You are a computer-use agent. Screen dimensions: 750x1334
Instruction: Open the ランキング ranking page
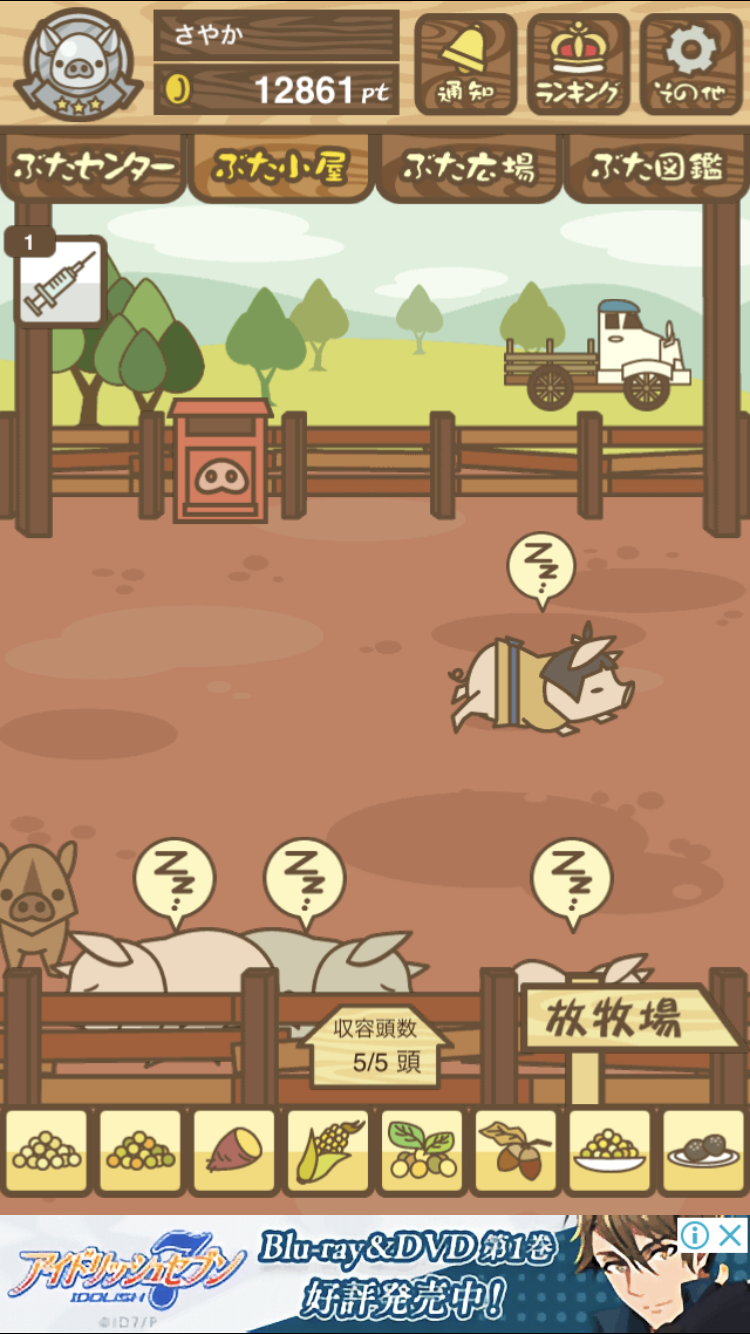pos(577,63)
